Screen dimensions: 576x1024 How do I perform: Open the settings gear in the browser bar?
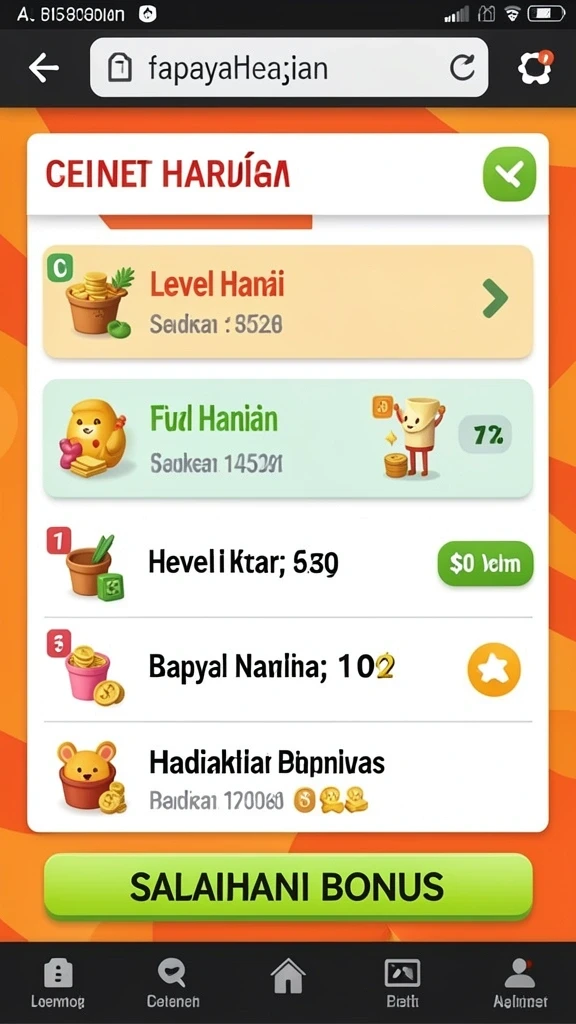(x=535, y=67)
